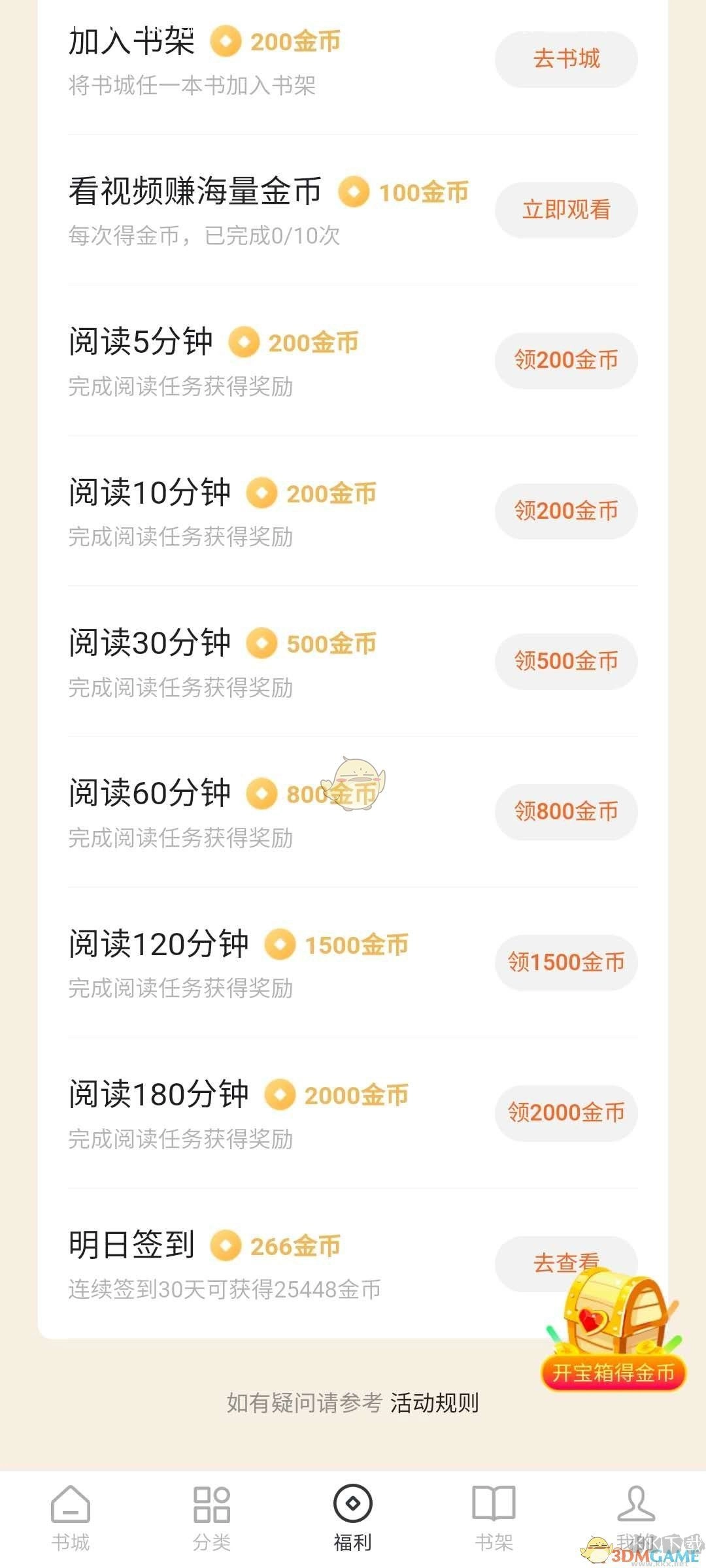Tap 立即观看 to watch videos for coins
This screenshot has width=706, height=1568.
566,210
